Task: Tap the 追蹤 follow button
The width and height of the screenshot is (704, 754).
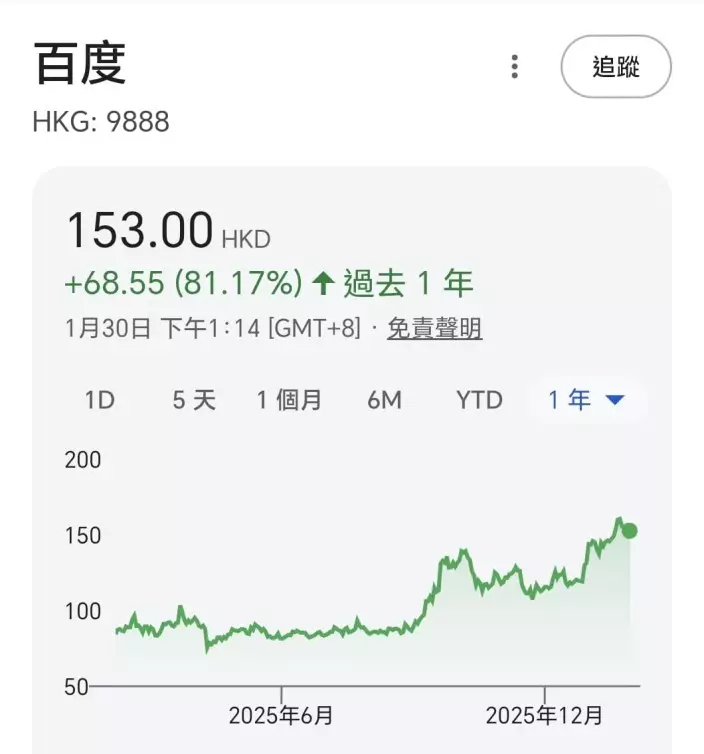Action: click(x=615, y=67)
